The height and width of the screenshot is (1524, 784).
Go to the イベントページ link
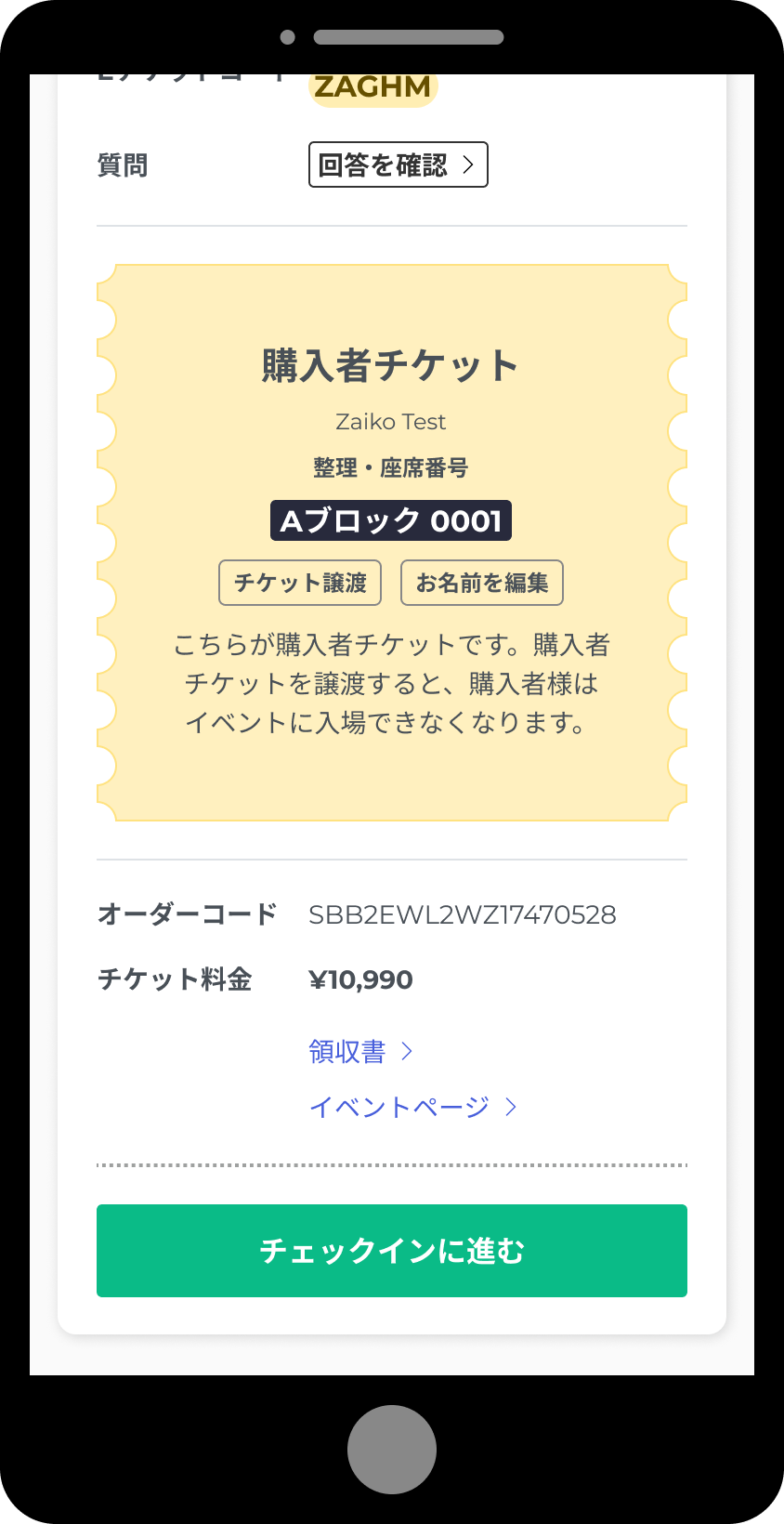point(412,1107)
